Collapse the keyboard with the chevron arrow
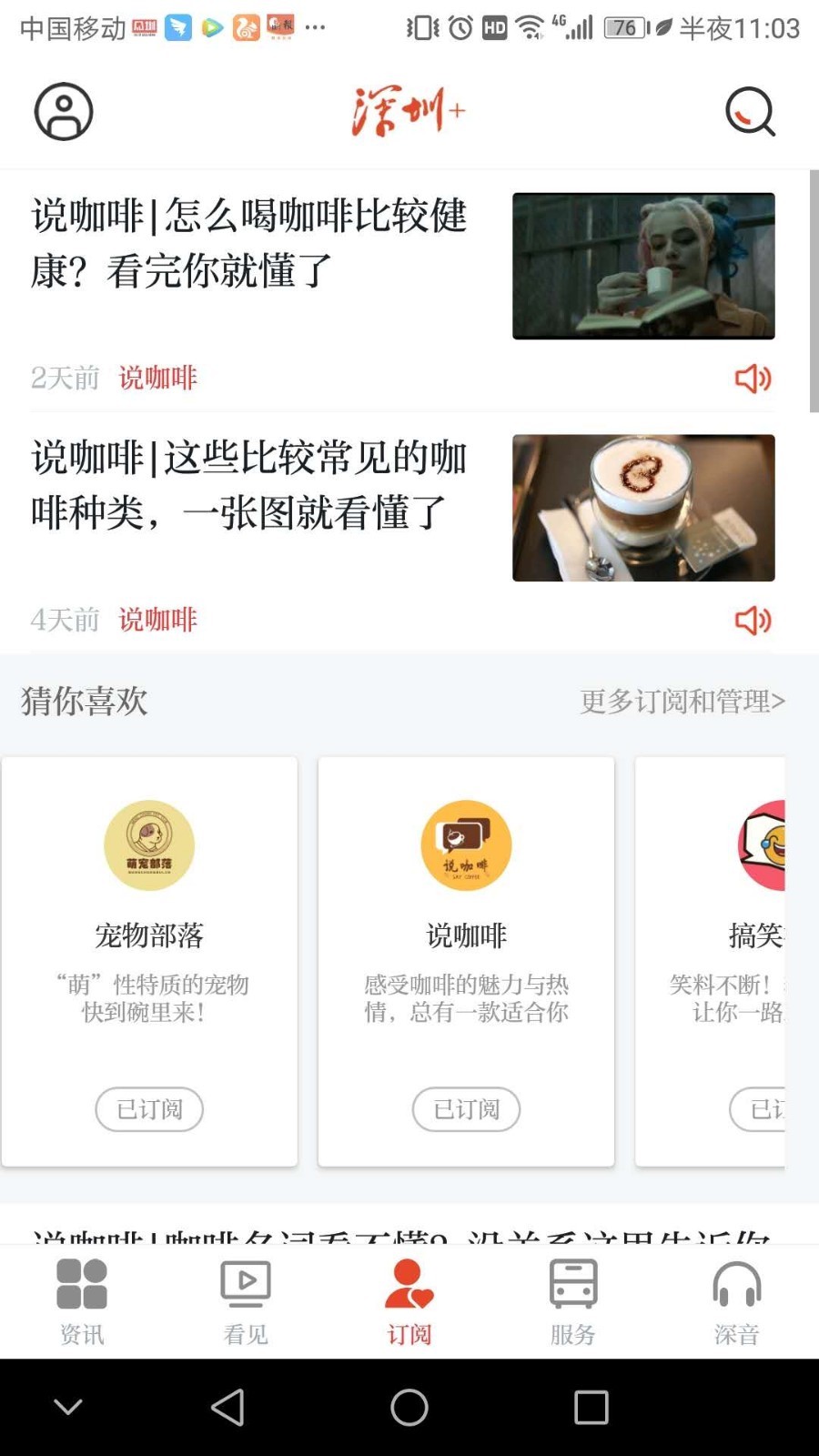This screenshot has width=819, height=1456. tap(67, 1406)
